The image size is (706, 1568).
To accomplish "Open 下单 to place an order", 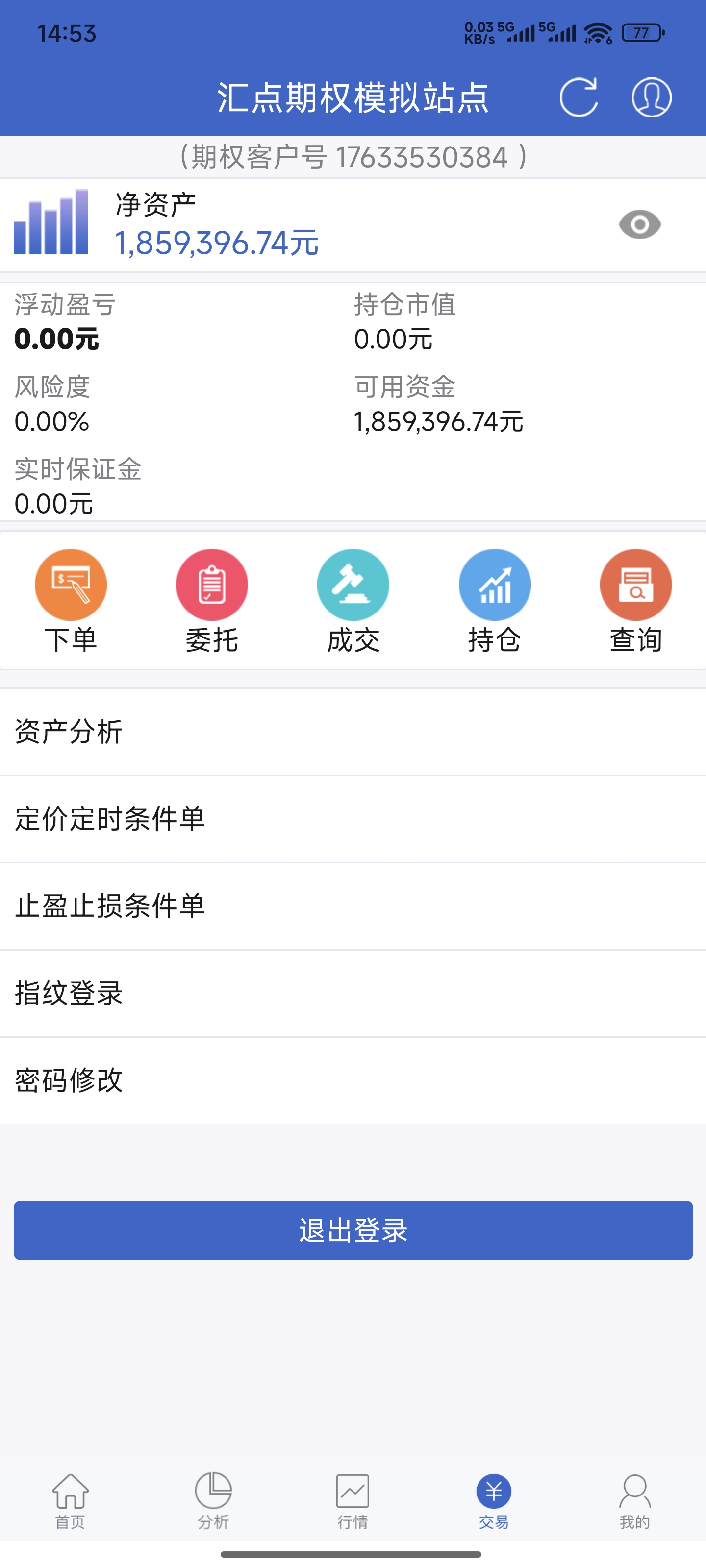I will coord(71,600).
